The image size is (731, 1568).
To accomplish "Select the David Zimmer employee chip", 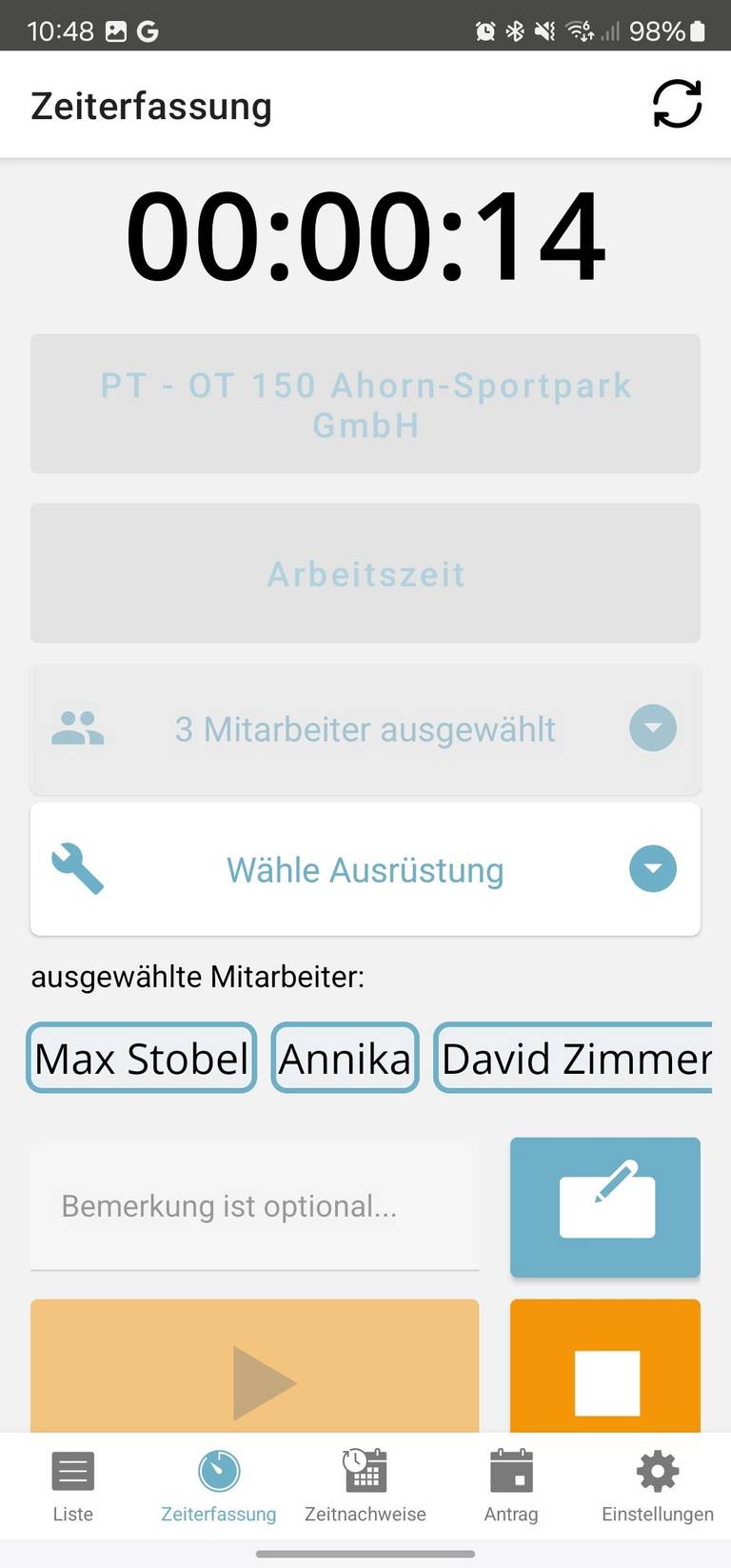I will pyautogui.click(x=575, y=1058).
